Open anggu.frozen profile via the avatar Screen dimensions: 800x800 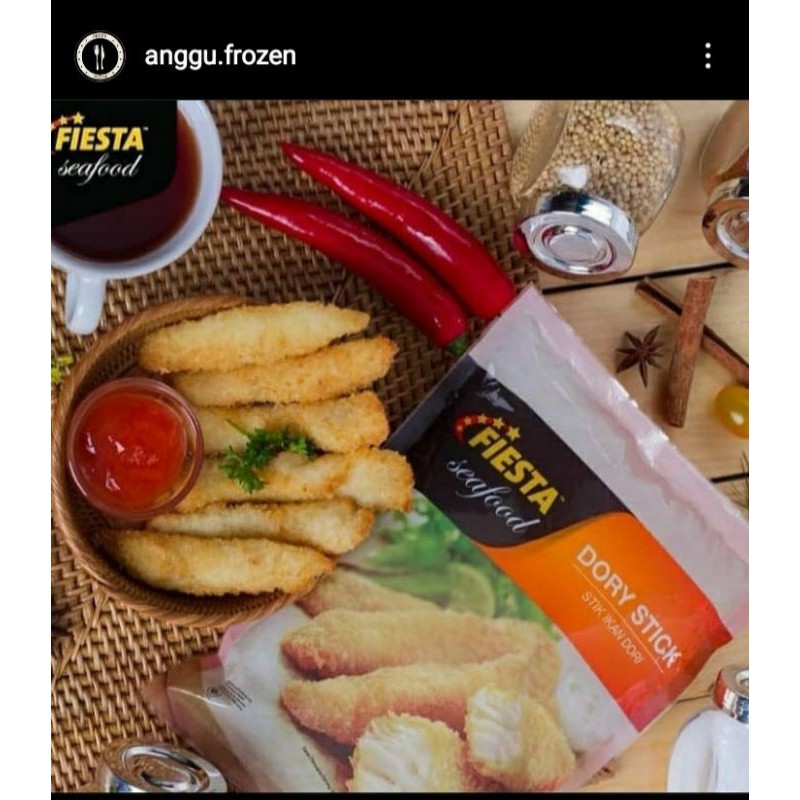click(100, 56)
